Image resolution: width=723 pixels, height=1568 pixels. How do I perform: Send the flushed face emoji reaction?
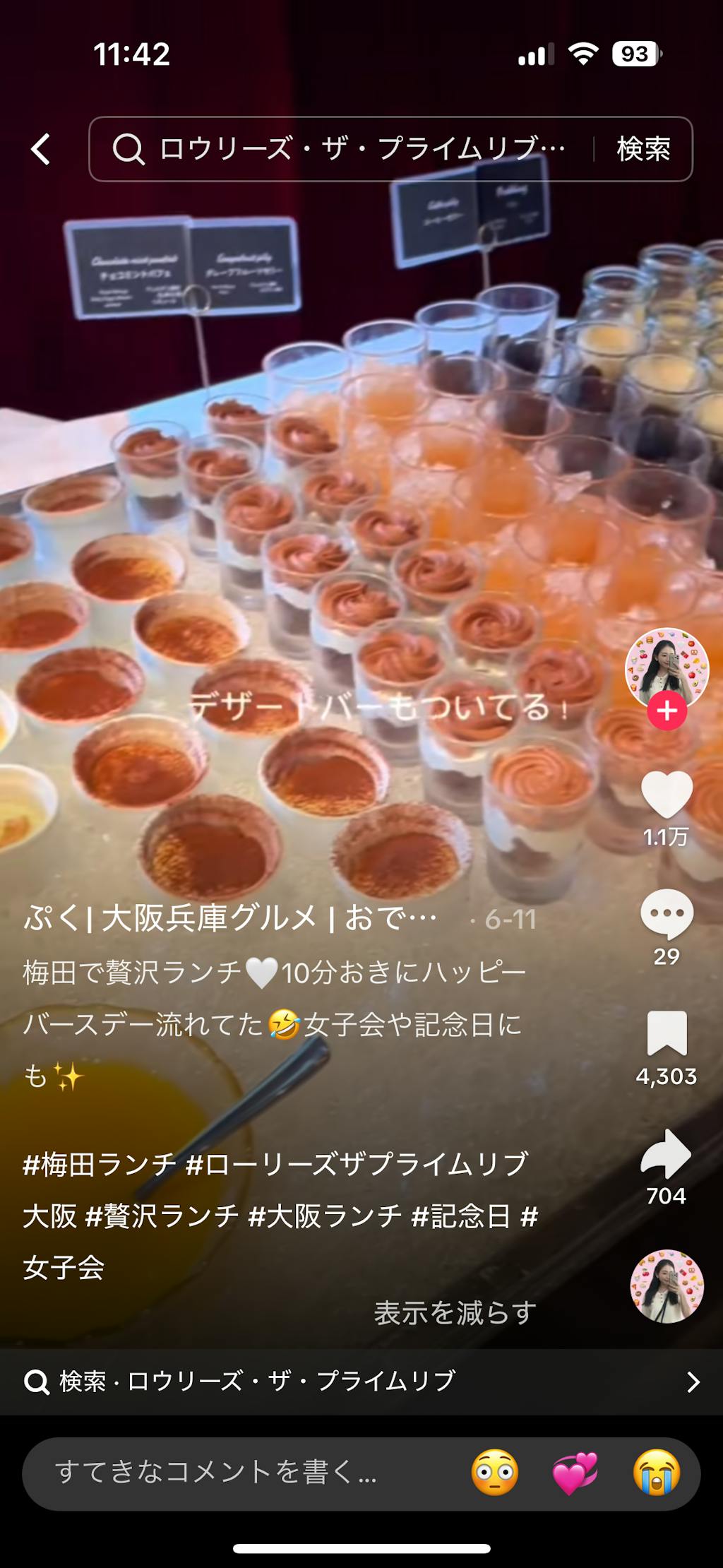pos(495,1473)
